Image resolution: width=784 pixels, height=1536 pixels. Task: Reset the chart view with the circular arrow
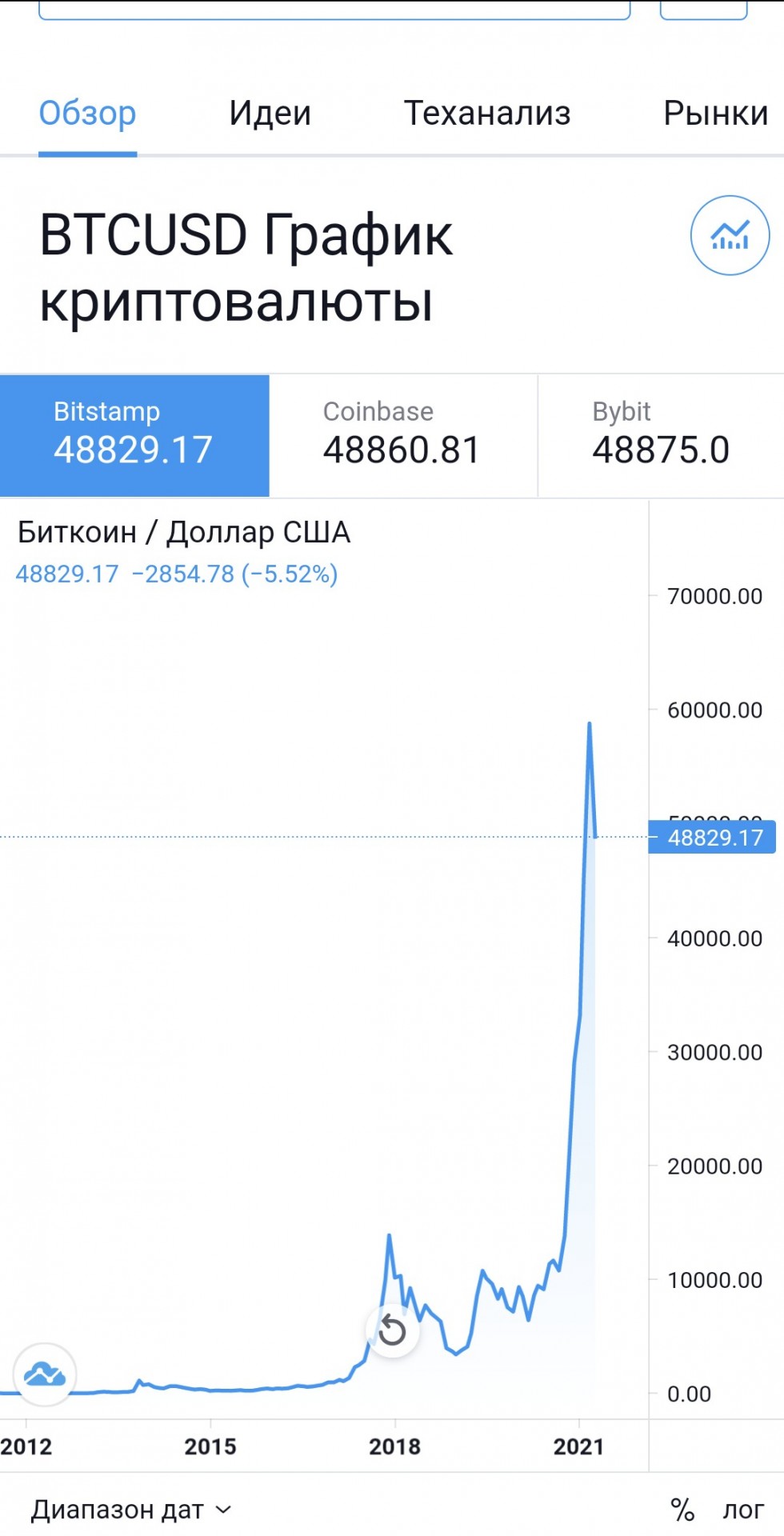(x=392, y=1331)
